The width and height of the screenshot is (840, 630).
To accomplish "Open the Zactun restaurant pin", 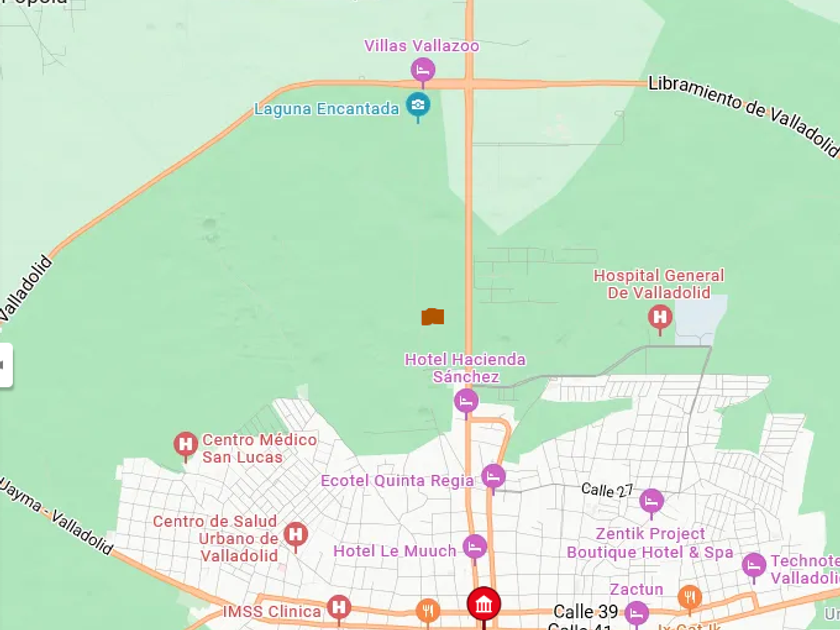I will 636,612.
